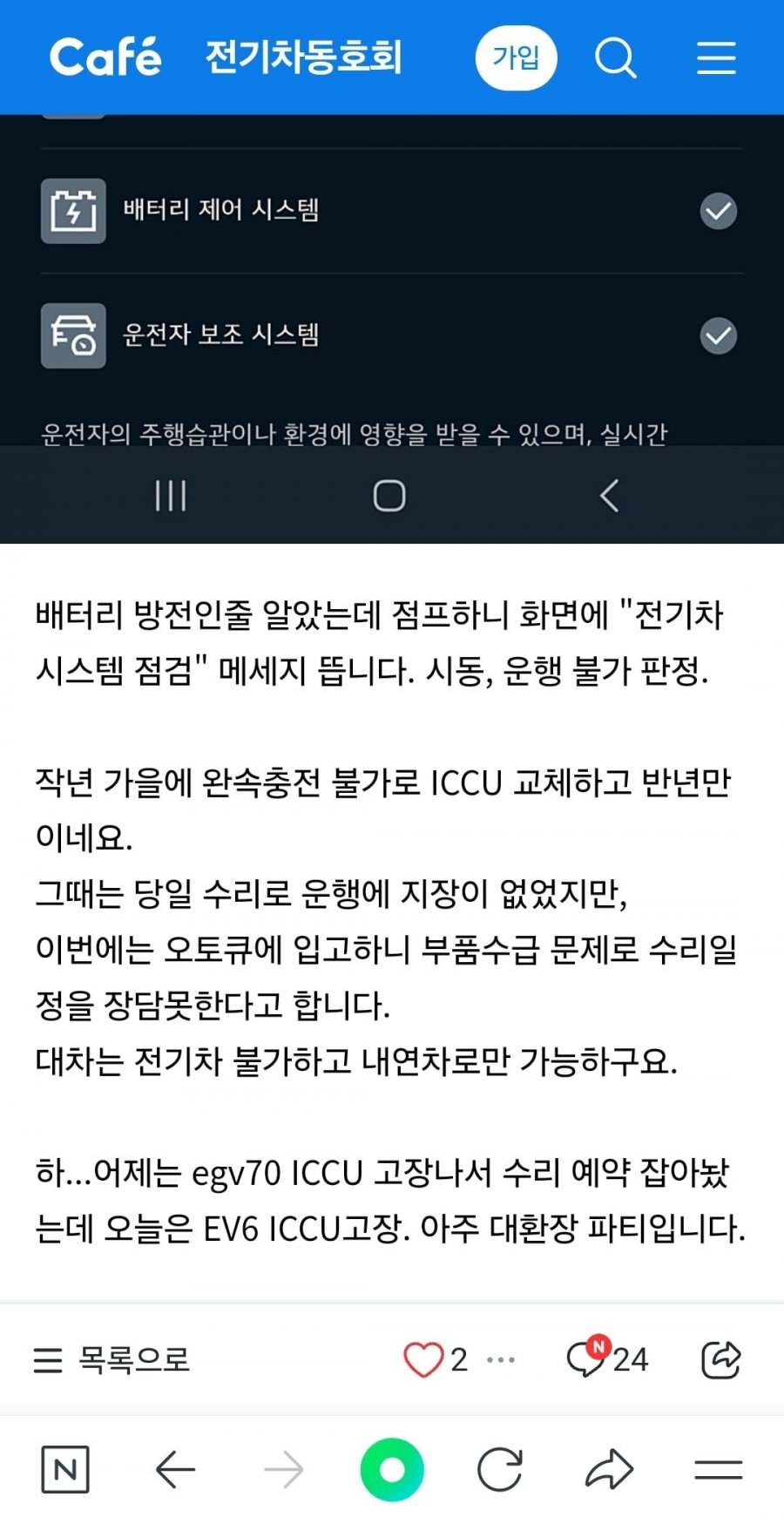The image size is (784, 1524).
Task: Reload the current page
Action: click(x=500, y=1470)
